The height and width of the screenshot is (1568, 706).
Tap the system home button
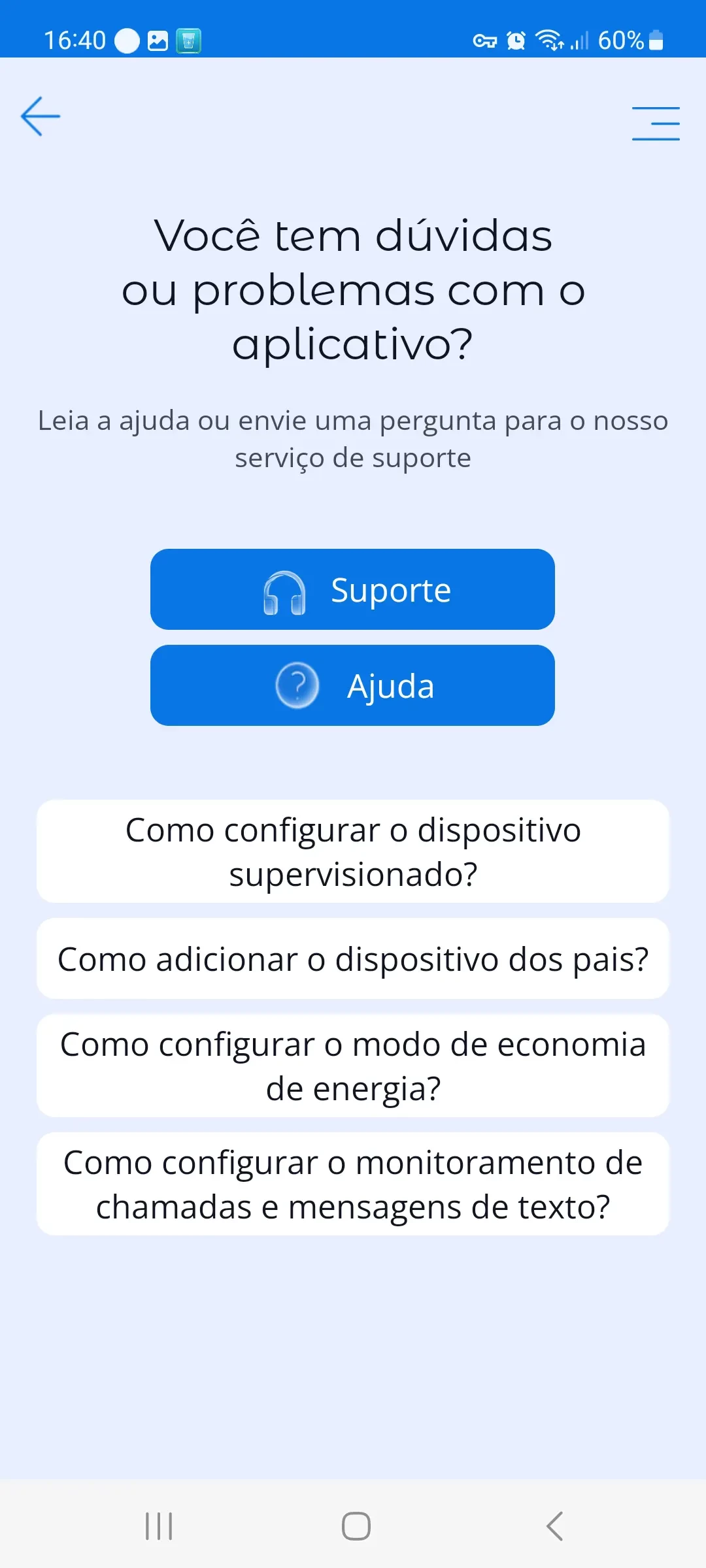click(356, 1526)
